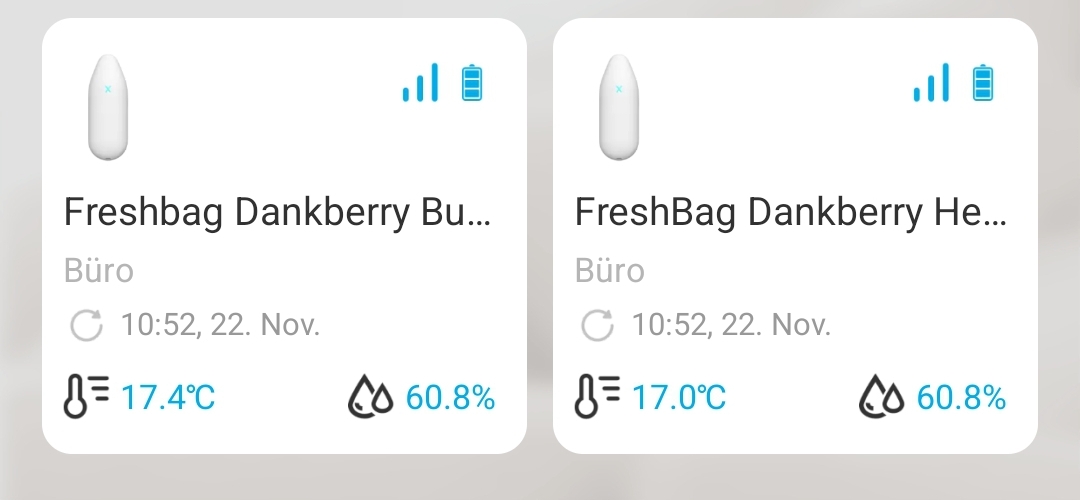Open the FreshBag Dankberry He… sensor card
The width and height of the screenshot is (1080, 500).
[795, 236]
